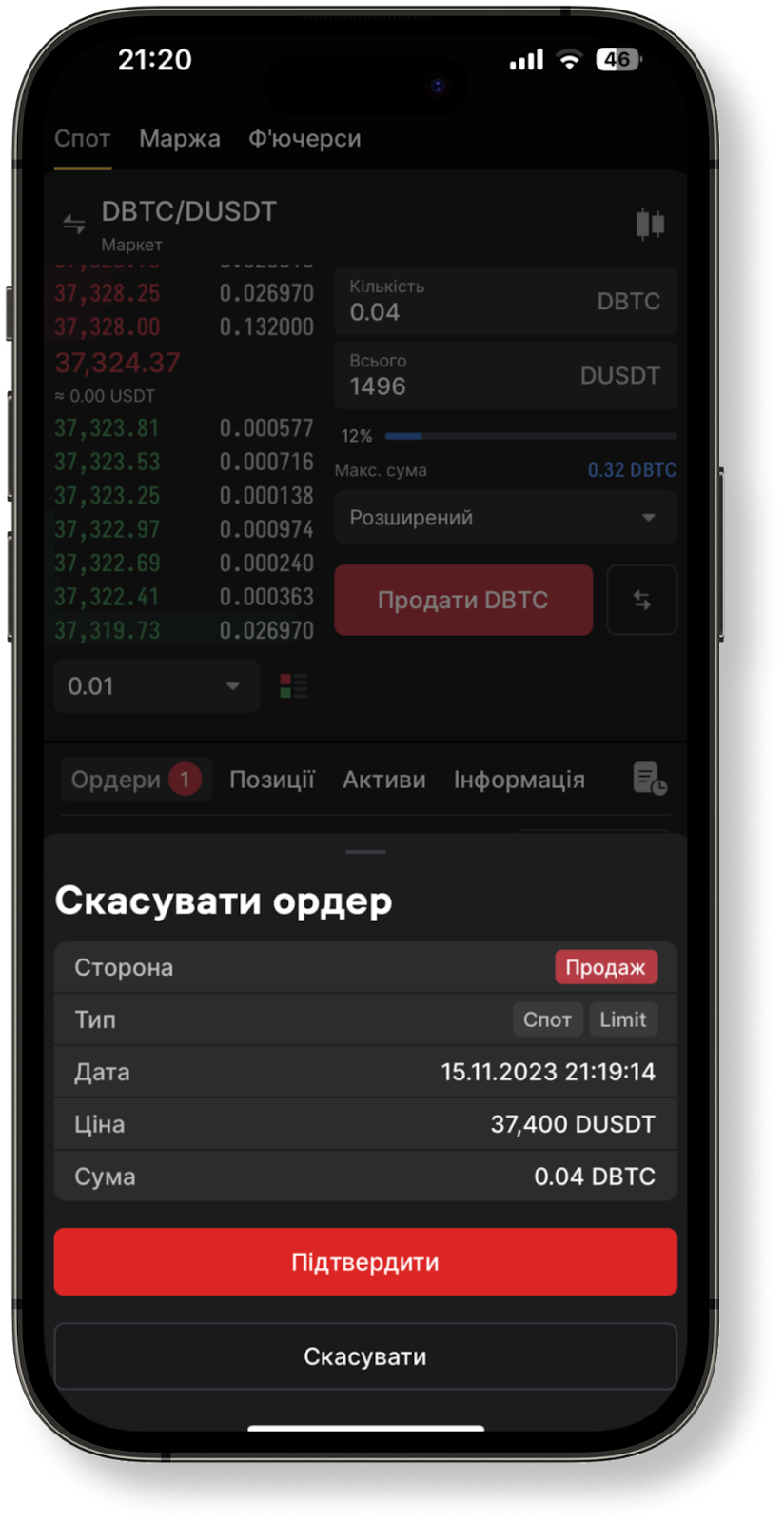The image size is (784, 1523).
Task: Open the Ф'ючерси tab
Action: click(x=304, y=139)
